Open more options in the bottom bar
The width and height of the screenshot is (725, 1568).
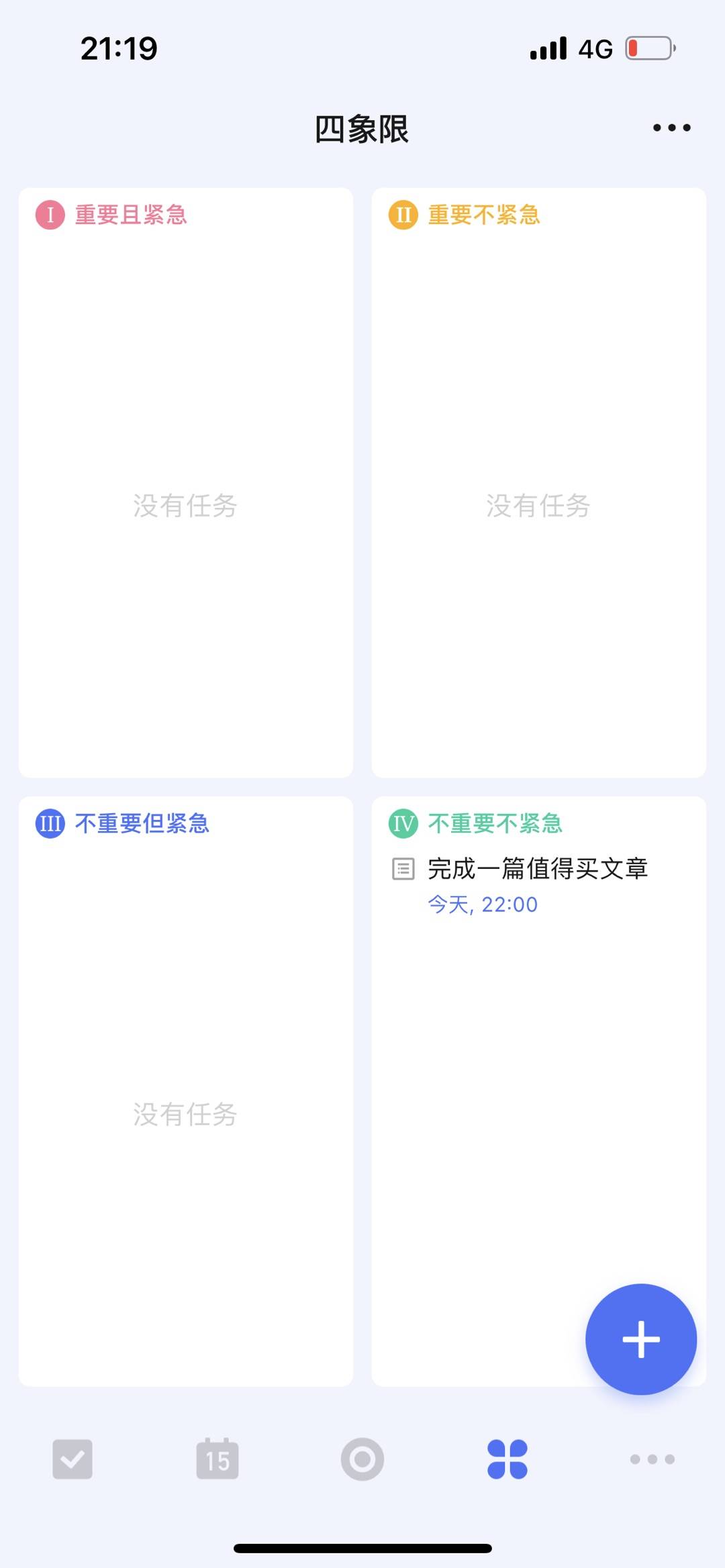click(x=652, y=1459)
